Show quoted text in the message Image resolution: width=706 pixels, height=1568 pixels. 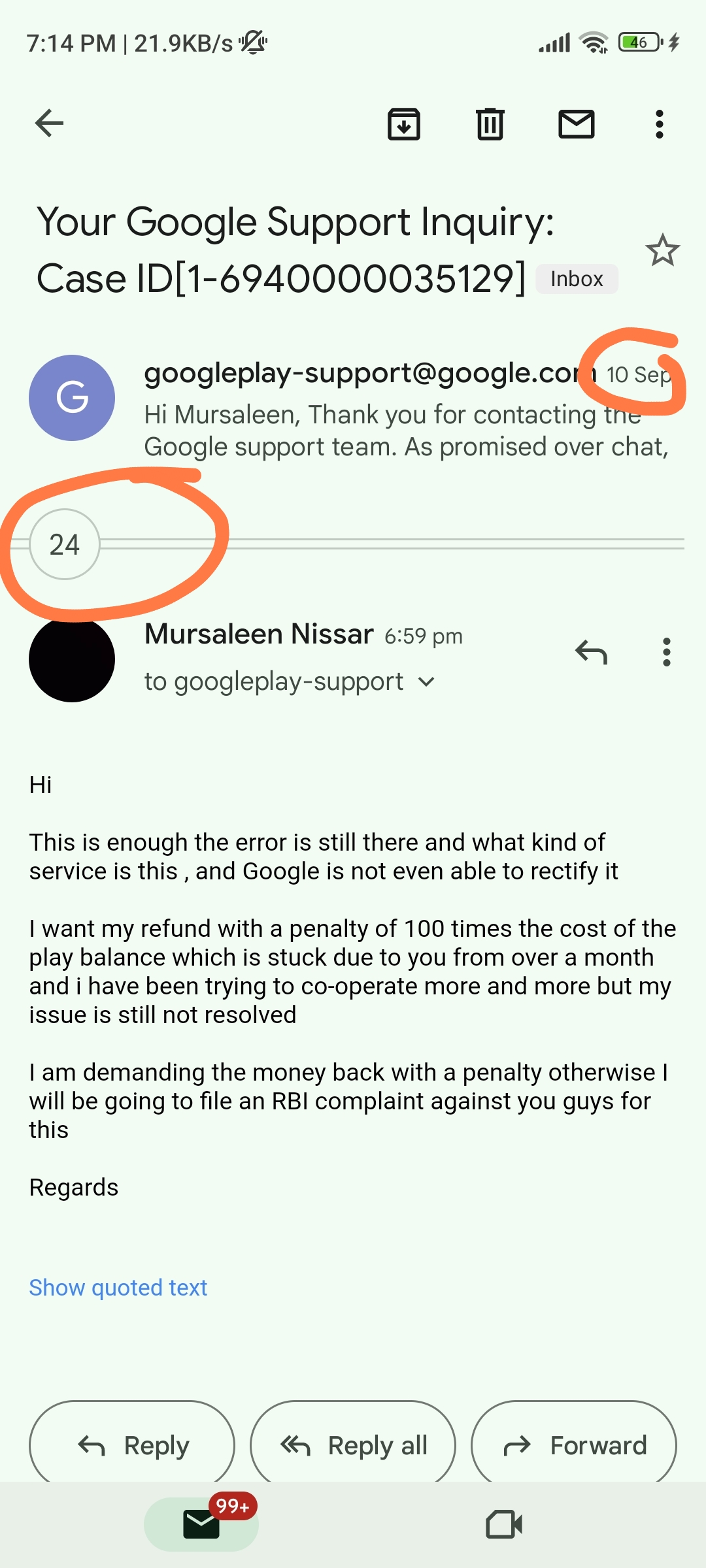click(118, 1287)
